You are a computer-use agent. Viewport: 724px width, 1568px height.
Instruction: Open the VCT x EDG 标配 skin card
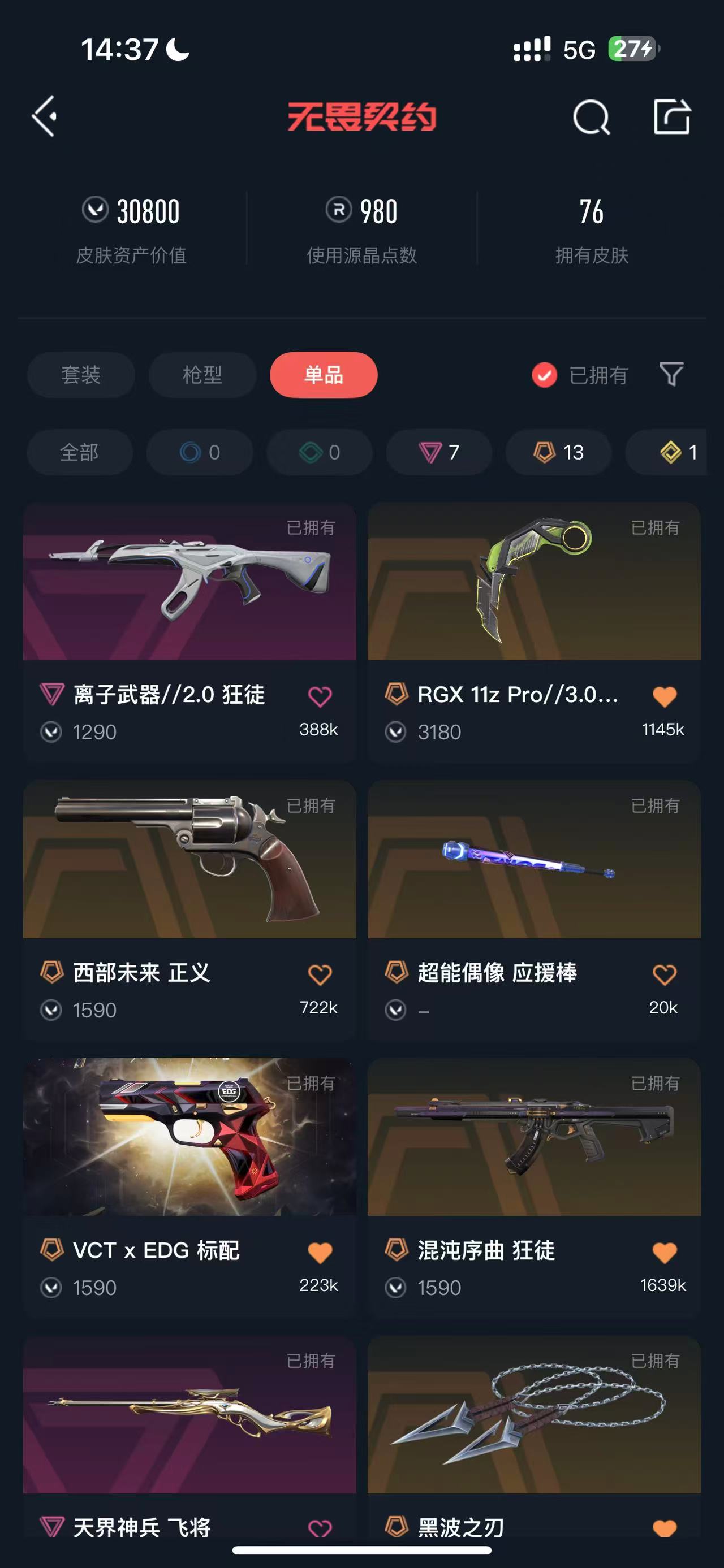[189, 1137]
